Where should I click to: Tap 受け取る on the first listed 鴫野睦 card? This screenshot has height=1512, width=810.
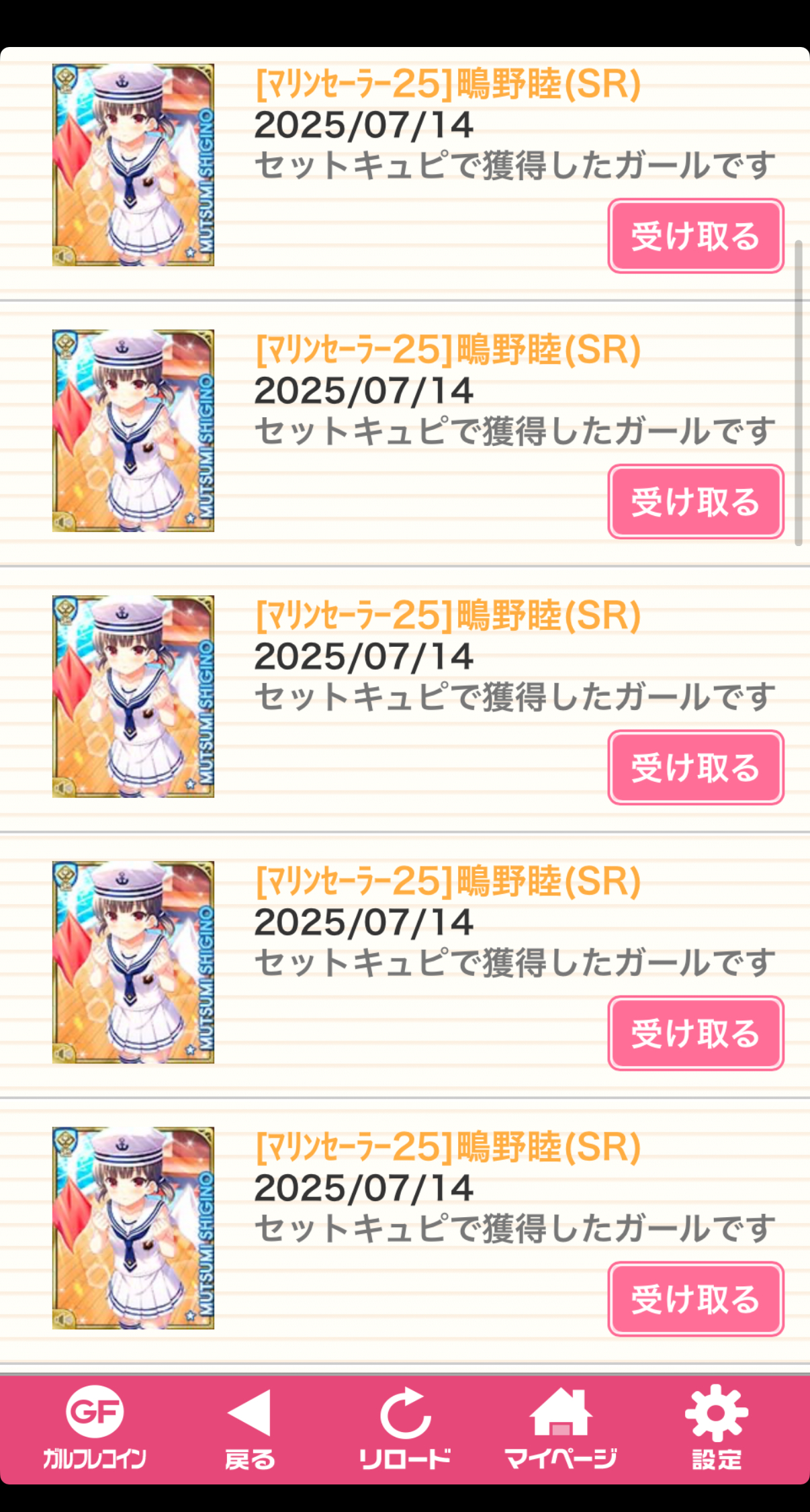tap(696, 236)
